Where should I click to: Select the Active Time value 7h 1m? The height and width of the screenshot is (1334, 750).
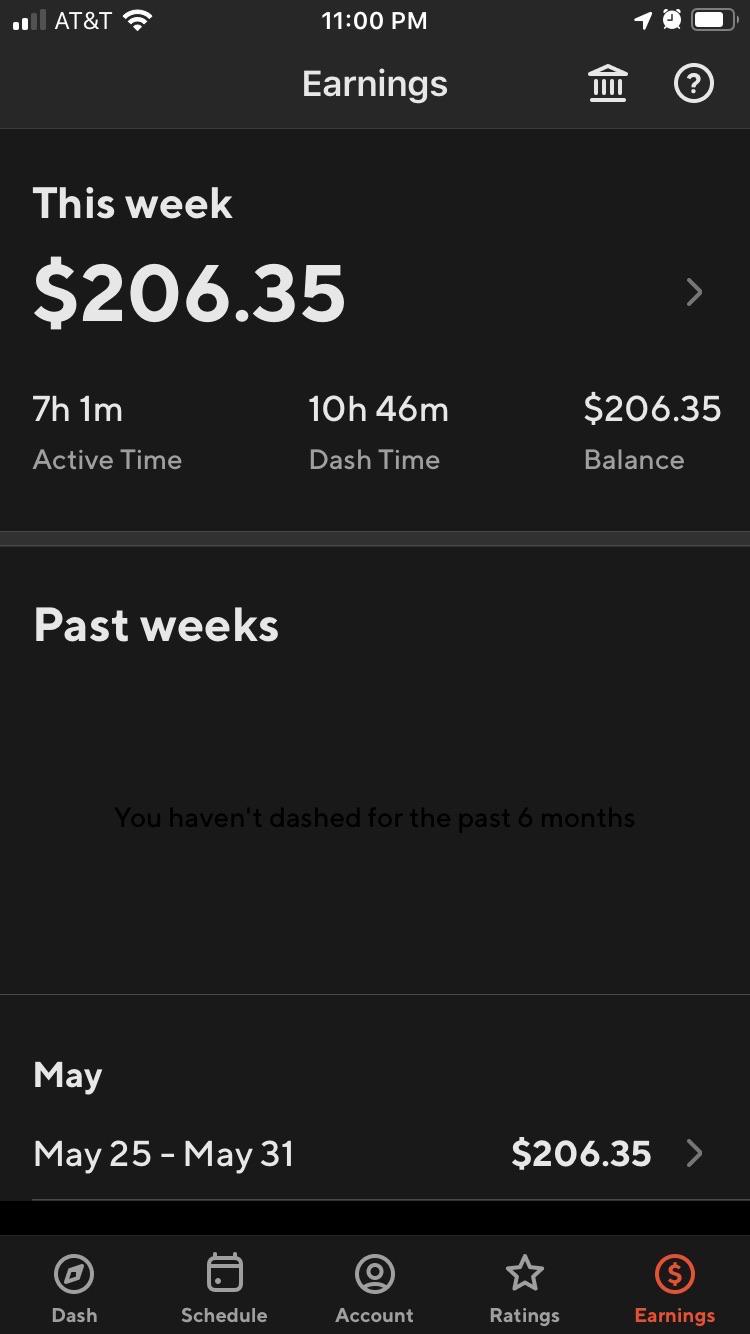point(78,408)
